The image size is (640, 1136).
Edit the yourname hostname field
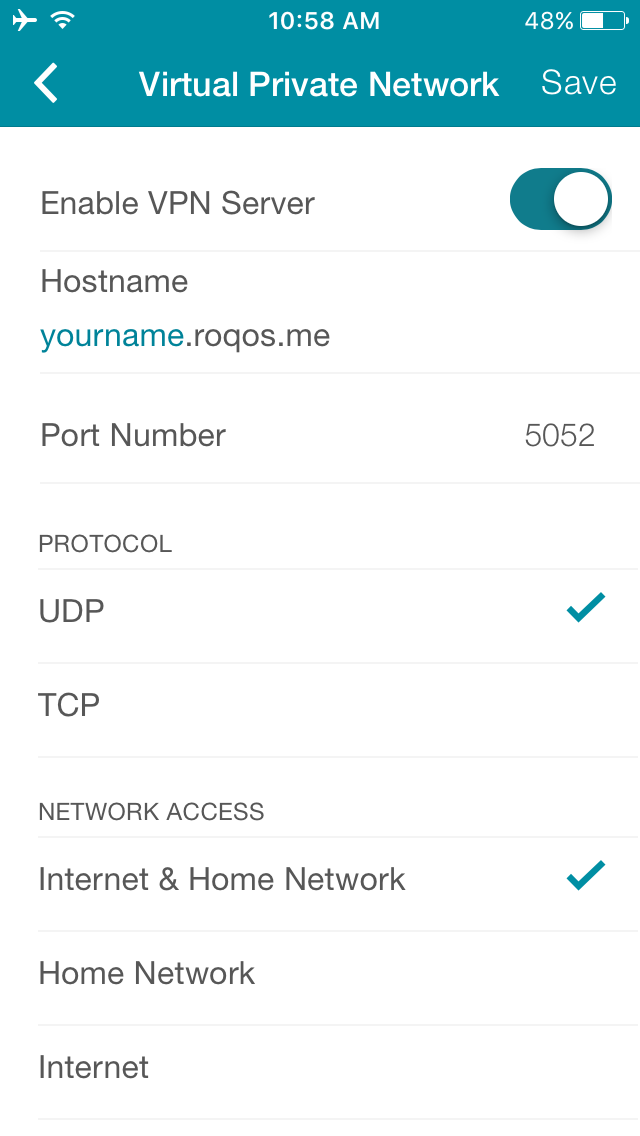[112, 335]
